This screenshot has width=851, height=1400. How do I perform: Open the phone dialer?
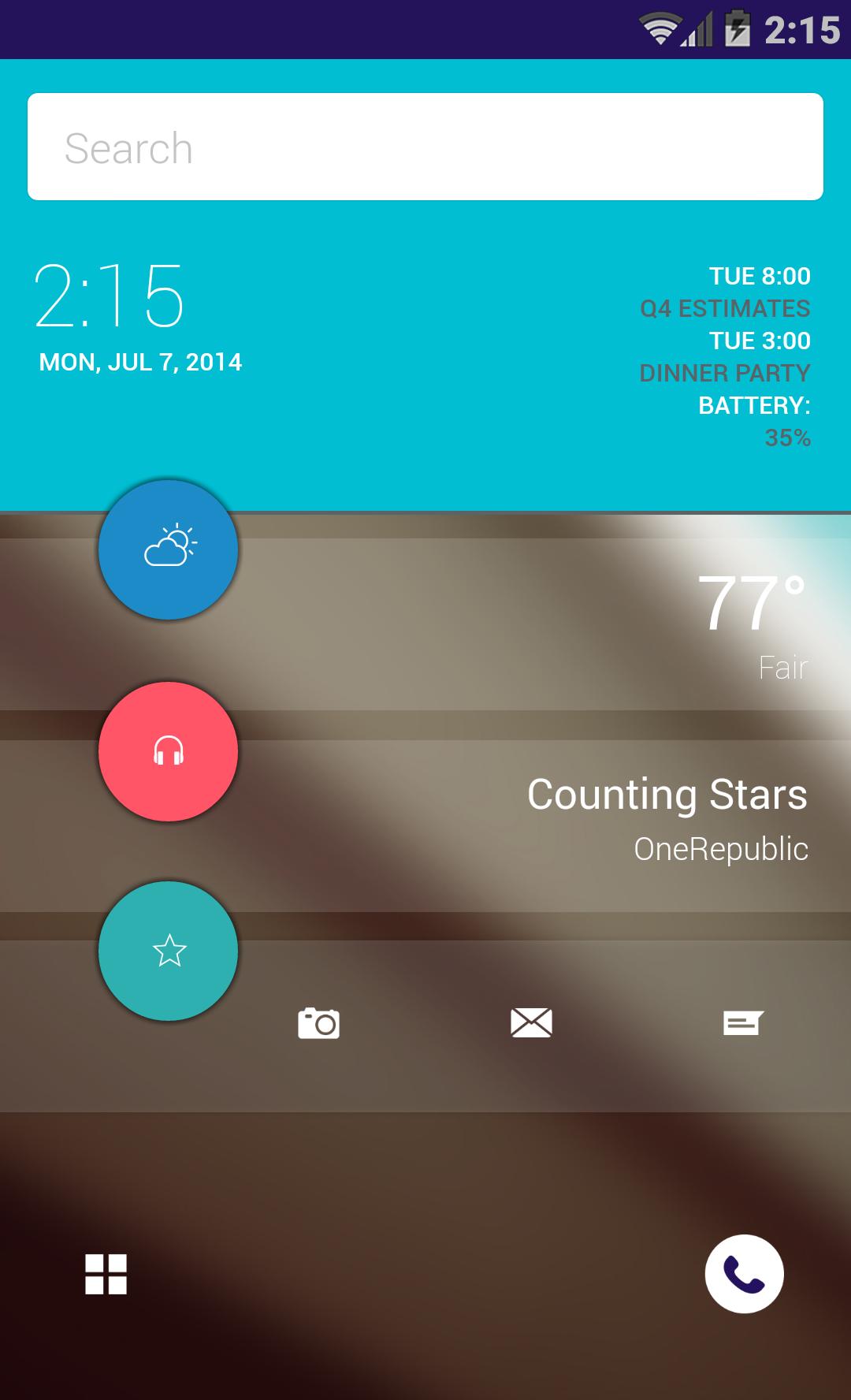pos(744,1274)
